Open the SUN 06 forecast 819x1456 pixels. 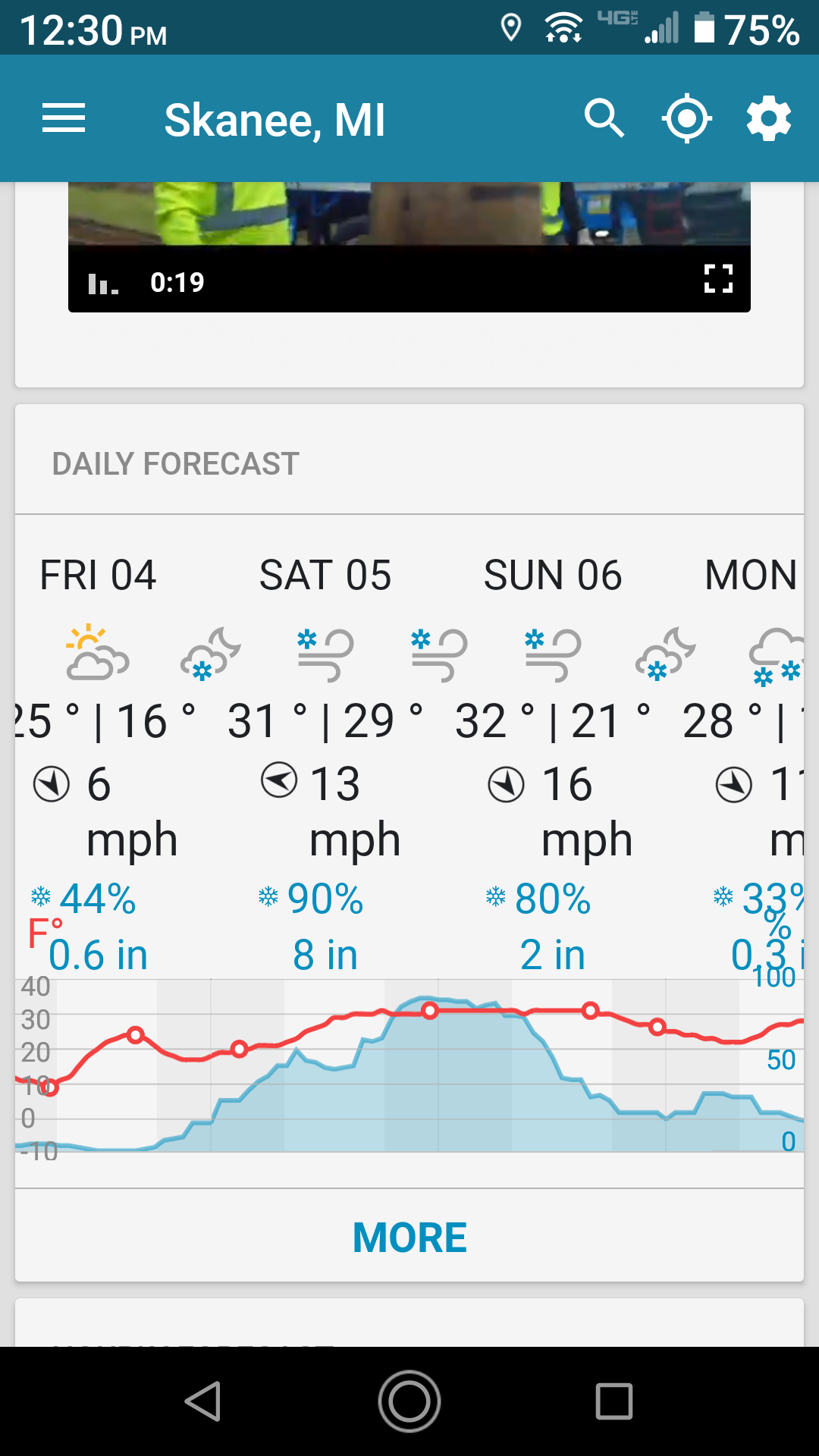[x=553, y=575]
